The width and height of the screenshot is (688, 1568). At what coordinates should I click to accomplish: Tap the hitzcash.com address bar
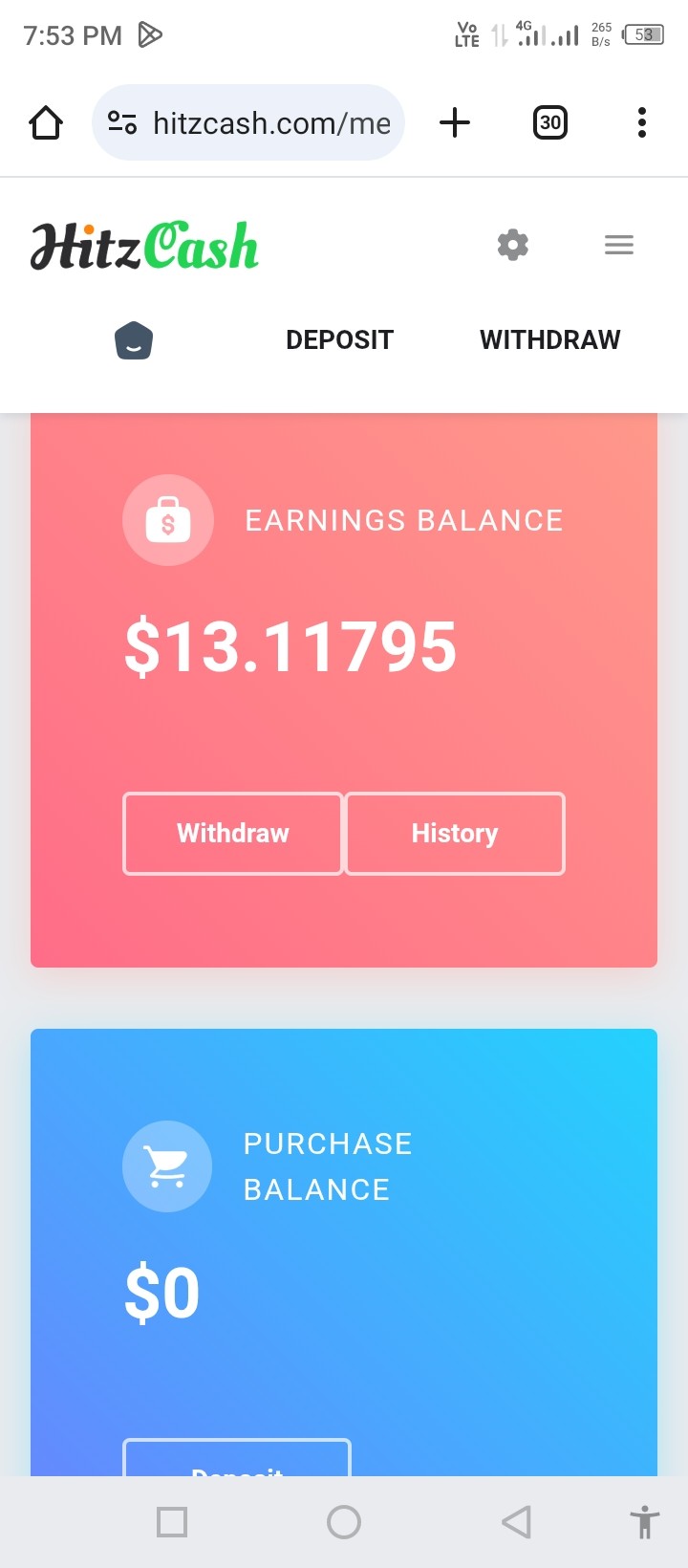258,122
